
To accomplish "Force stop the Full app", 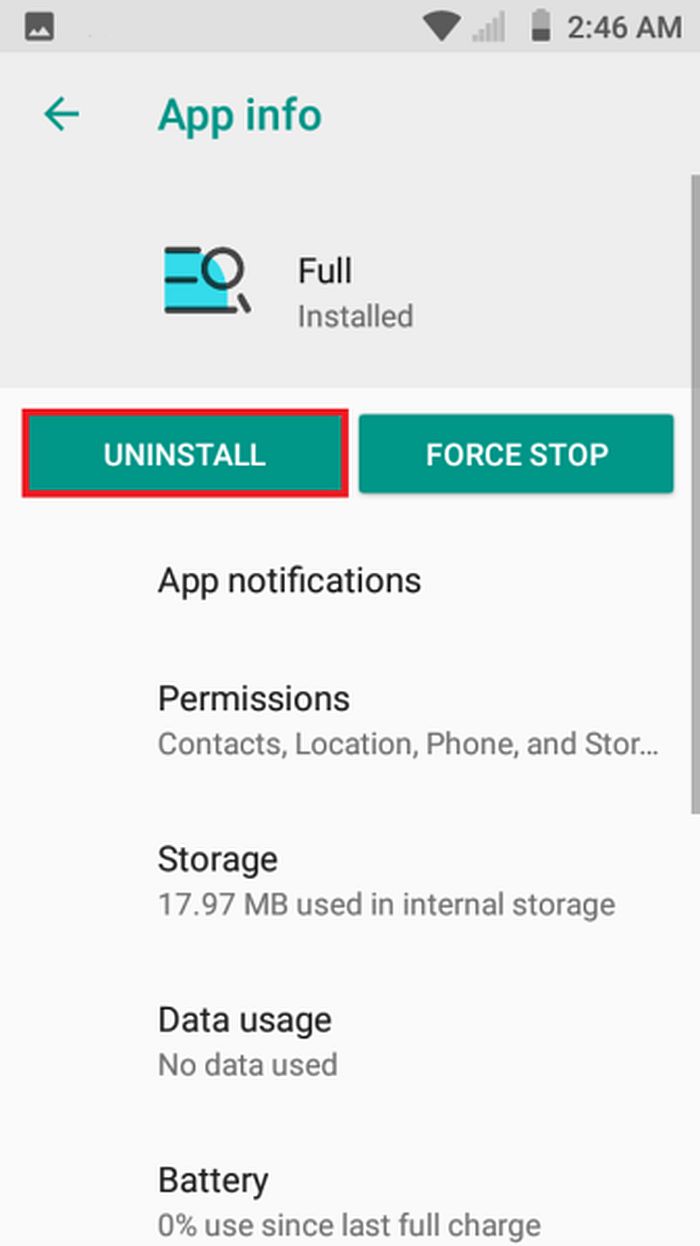I will [x=516, y=454].
